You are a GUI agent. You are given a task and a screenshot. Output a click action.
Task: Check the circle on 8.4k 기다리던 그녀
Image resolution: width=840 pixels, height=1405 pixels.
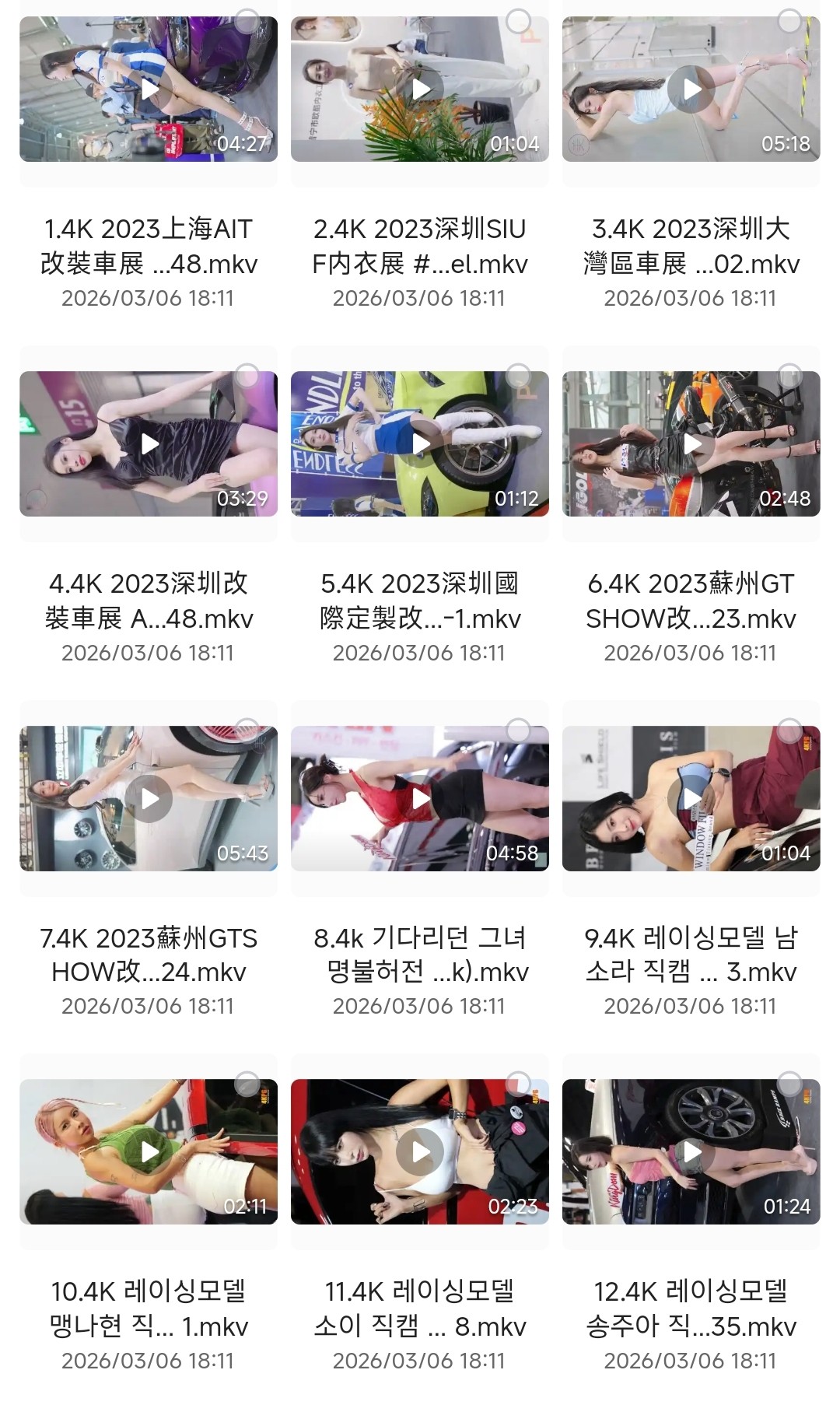click(x=518, y=731)
